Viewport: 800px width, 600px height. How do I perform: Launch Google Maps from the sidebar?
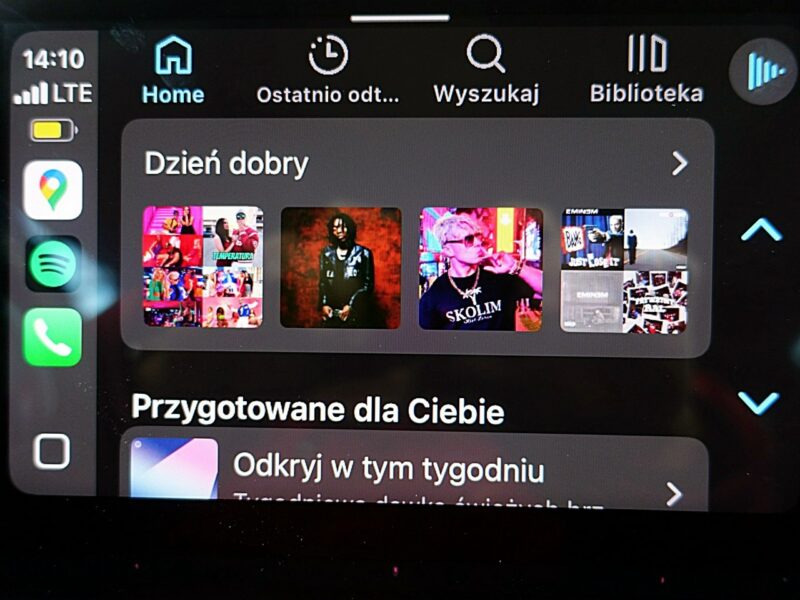coord(53,190)
